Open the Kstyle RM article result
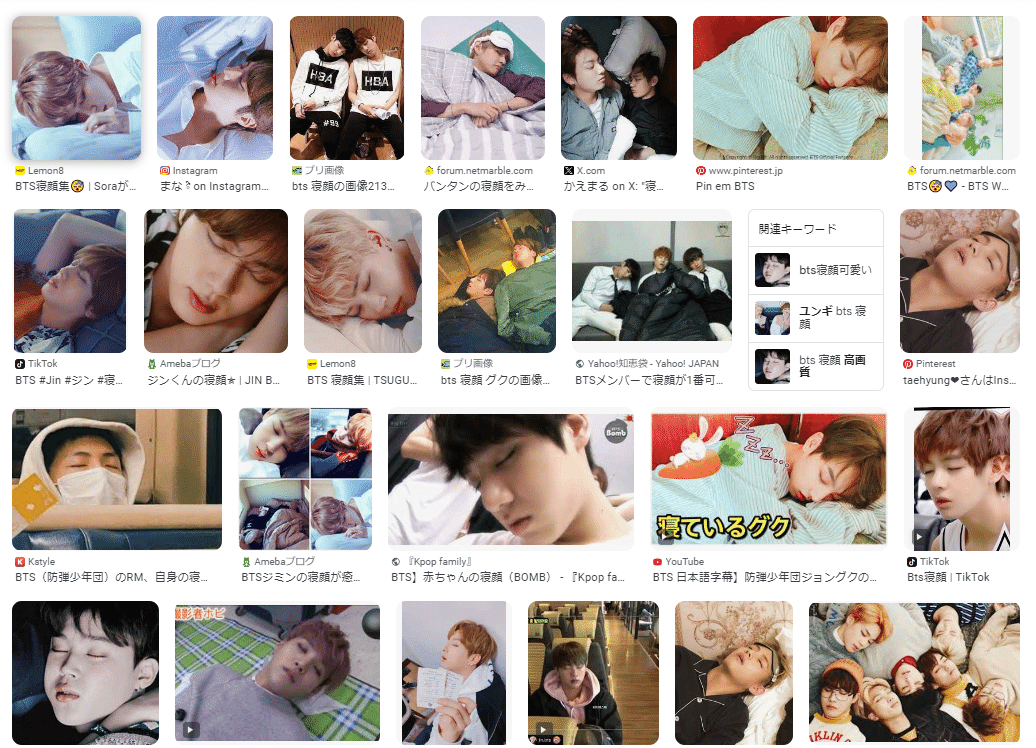The image size is (1036, 748). tap(117, 479)
